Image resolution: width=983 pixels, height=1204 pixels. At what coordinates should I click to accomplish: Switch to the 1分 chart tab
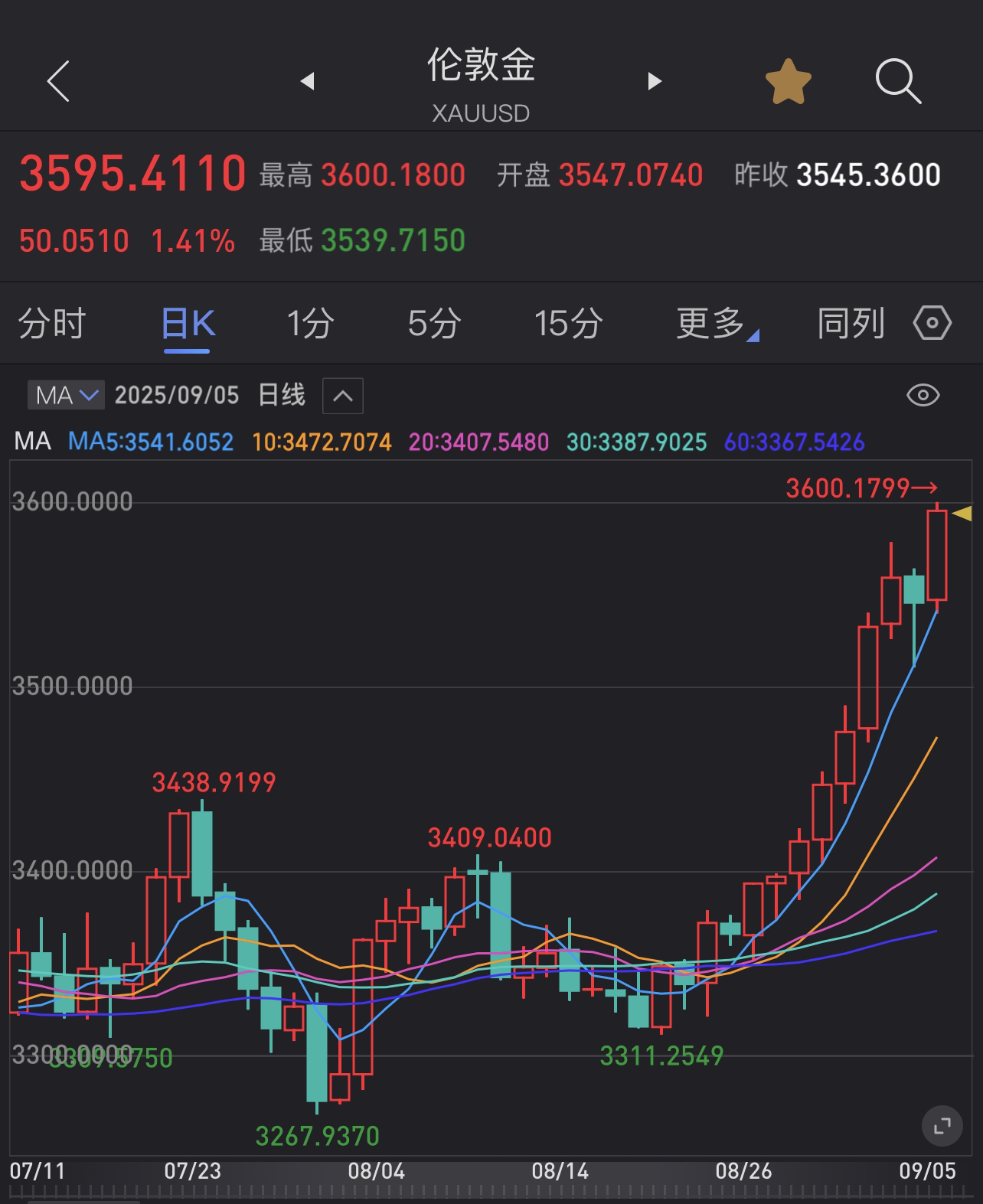point(310,324)
